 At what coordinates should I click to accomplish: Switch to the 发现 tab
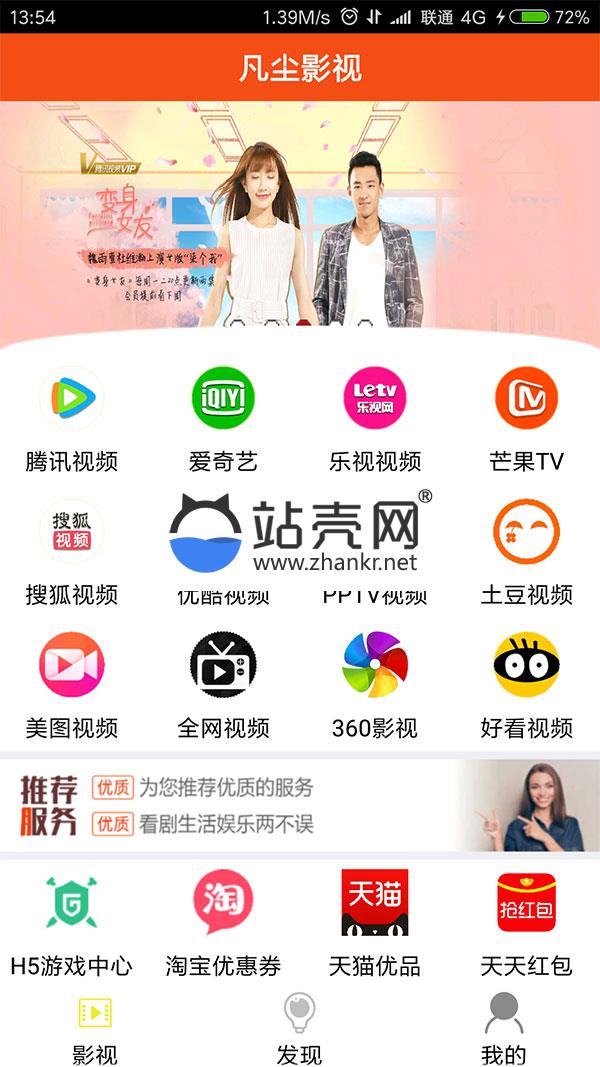point(299,1028)
